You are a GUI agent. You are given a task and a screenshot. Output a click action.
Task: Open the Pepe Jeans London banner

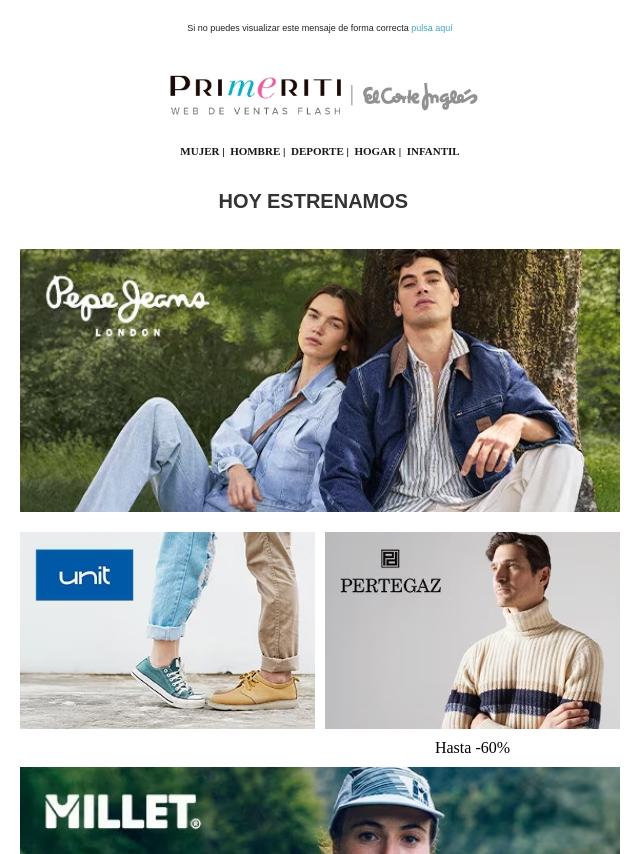point(320,380)
